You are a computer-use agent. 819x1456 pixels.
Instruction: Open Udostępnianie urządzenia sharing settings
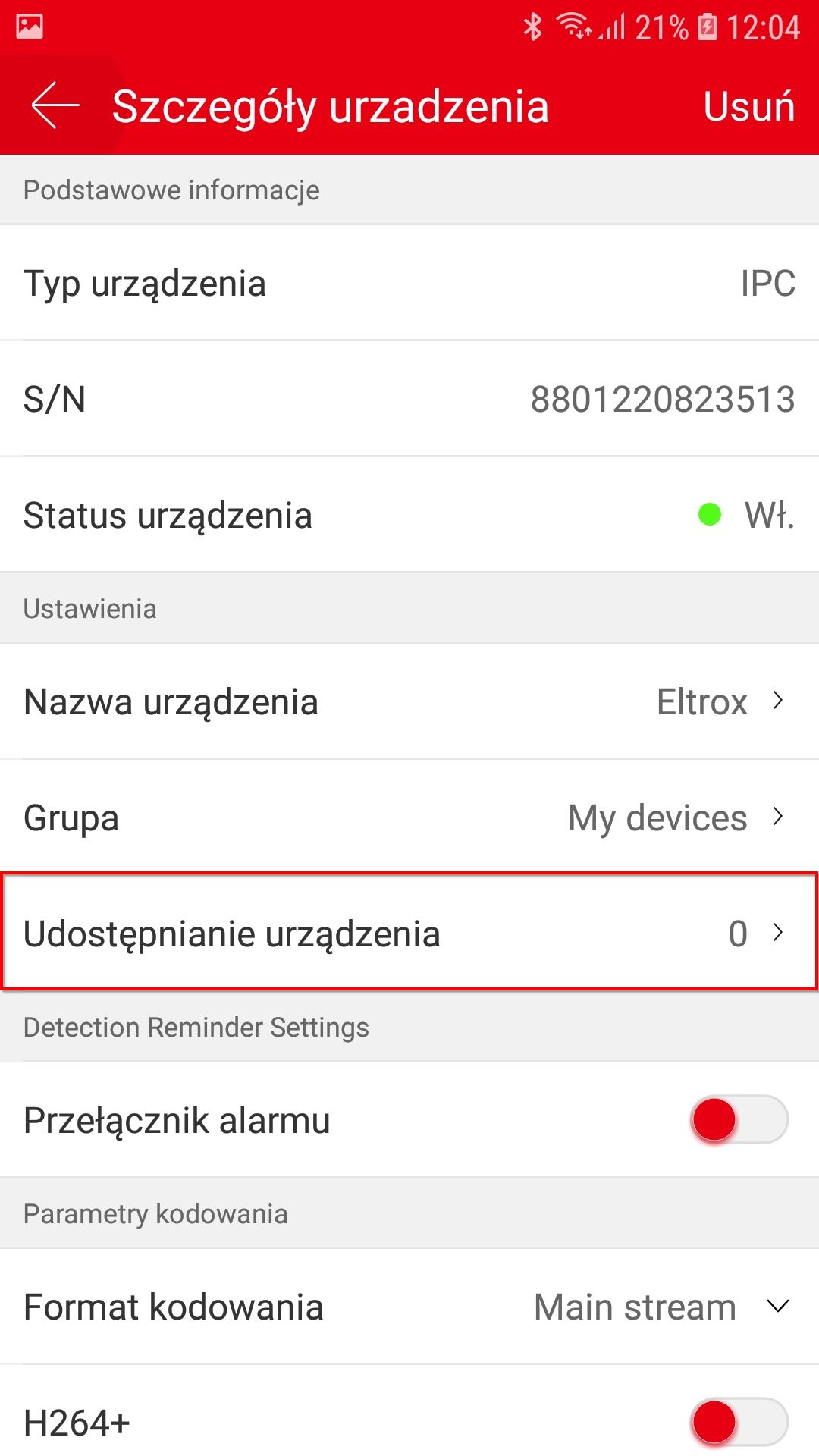point(409,933)
